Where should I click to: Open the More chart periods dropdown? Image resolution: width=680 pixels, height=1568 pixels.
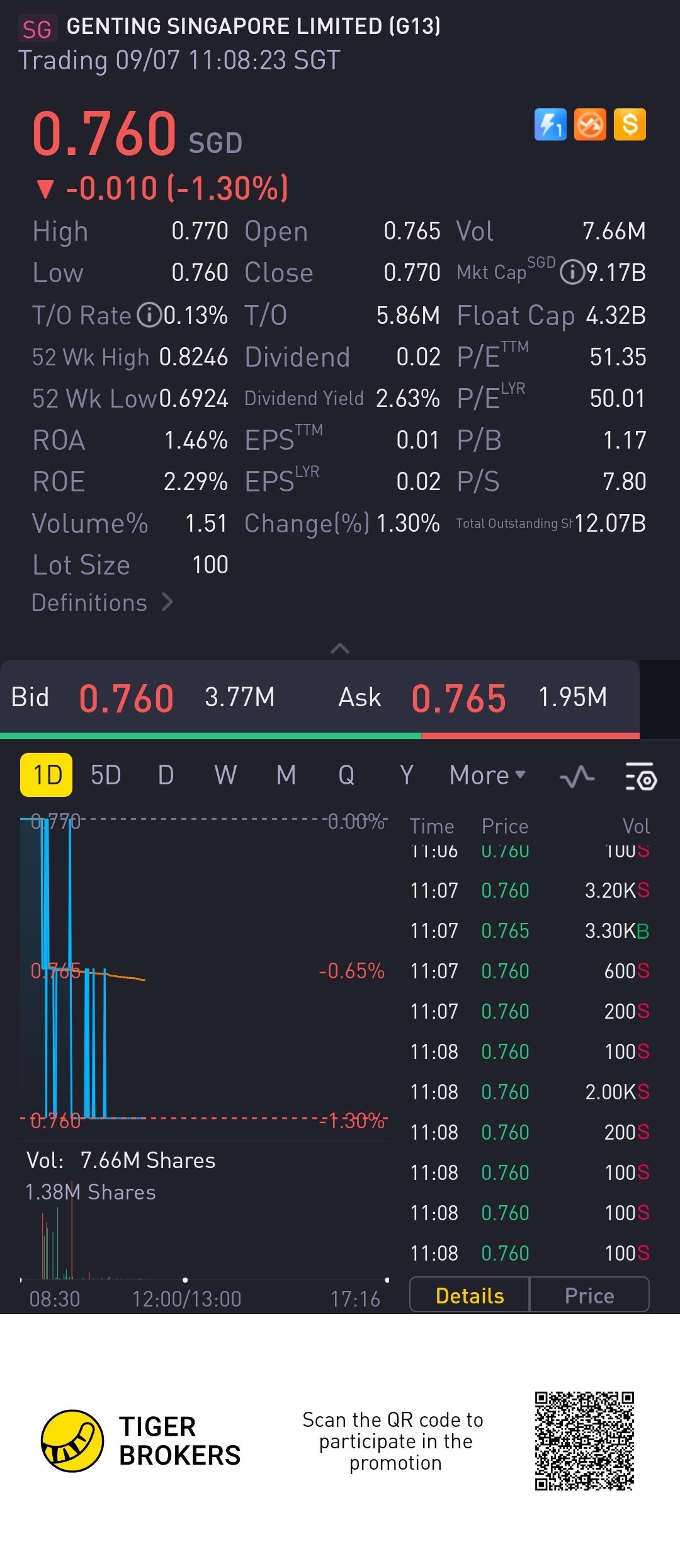(x=487, y=775)
